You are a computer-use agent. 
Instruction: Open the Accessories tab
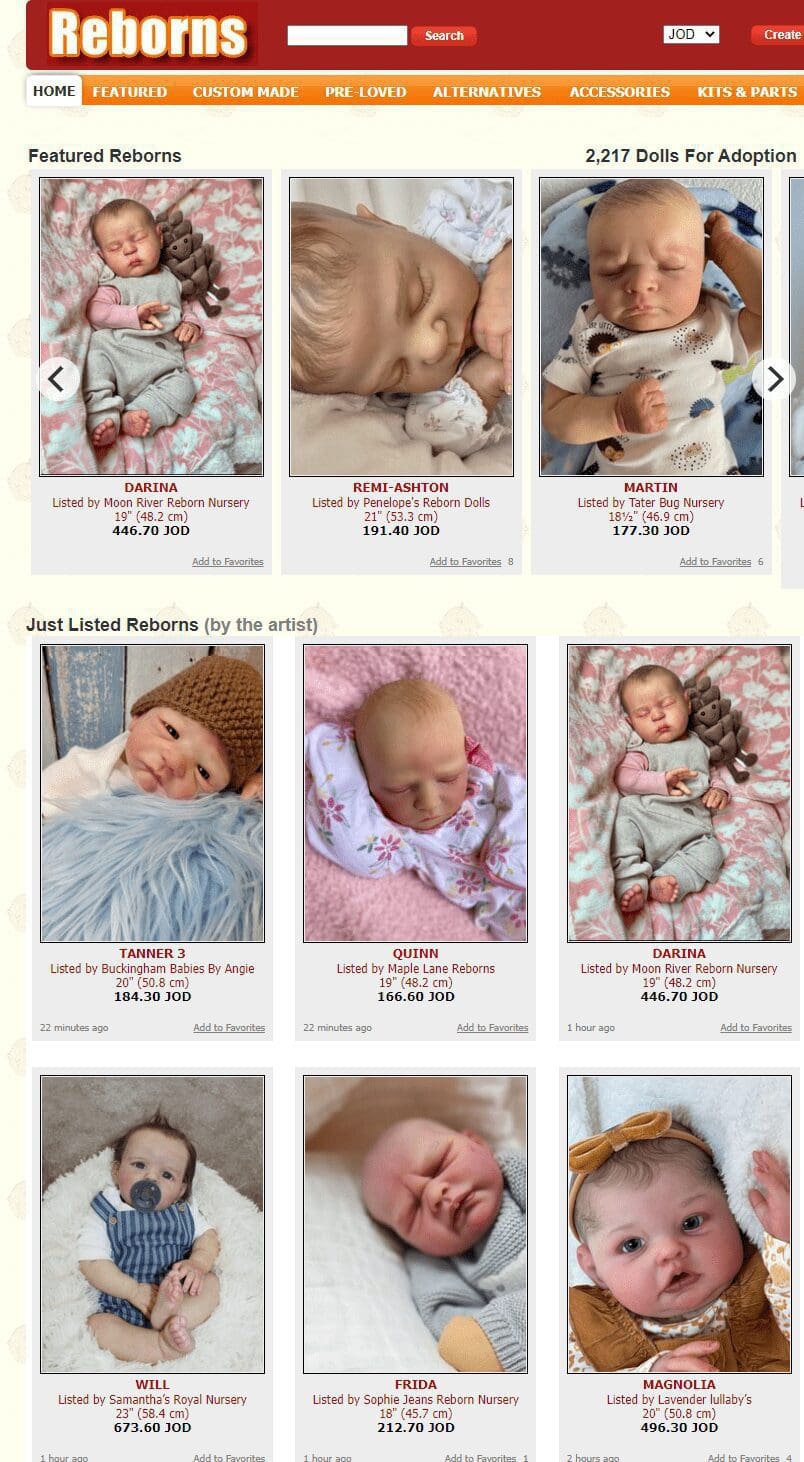(x=619, y=91)
